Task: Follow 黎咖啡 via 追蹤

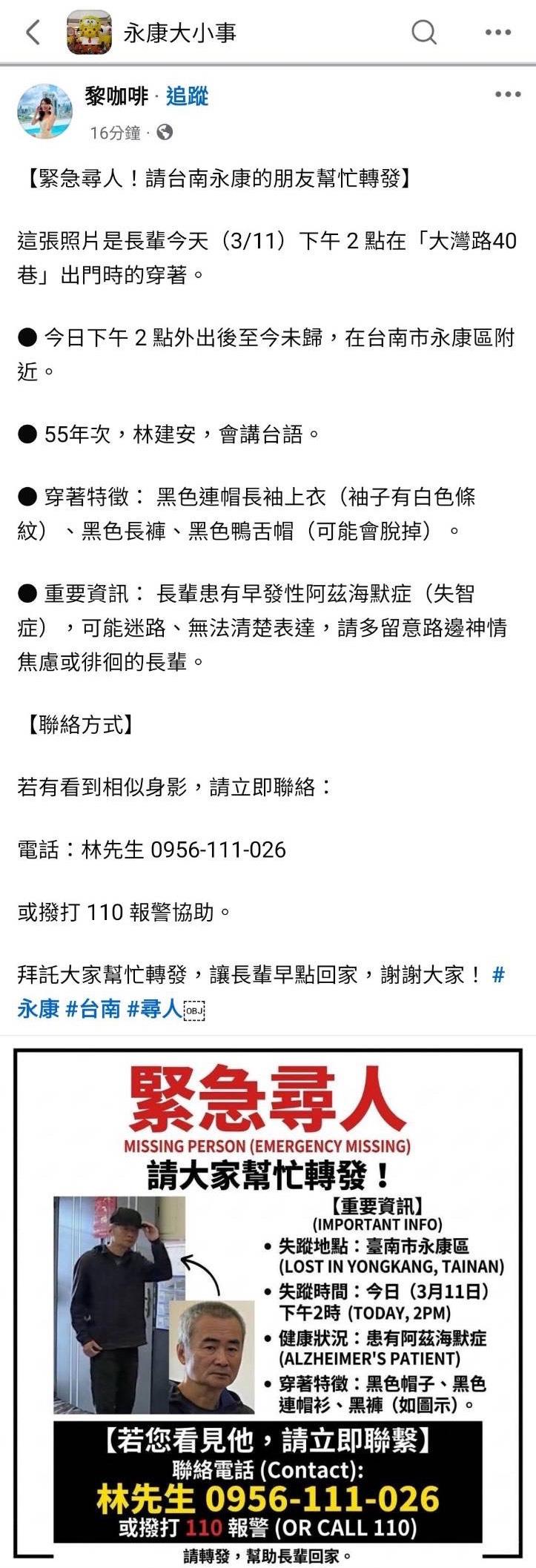Action: [x=188, y=96]
